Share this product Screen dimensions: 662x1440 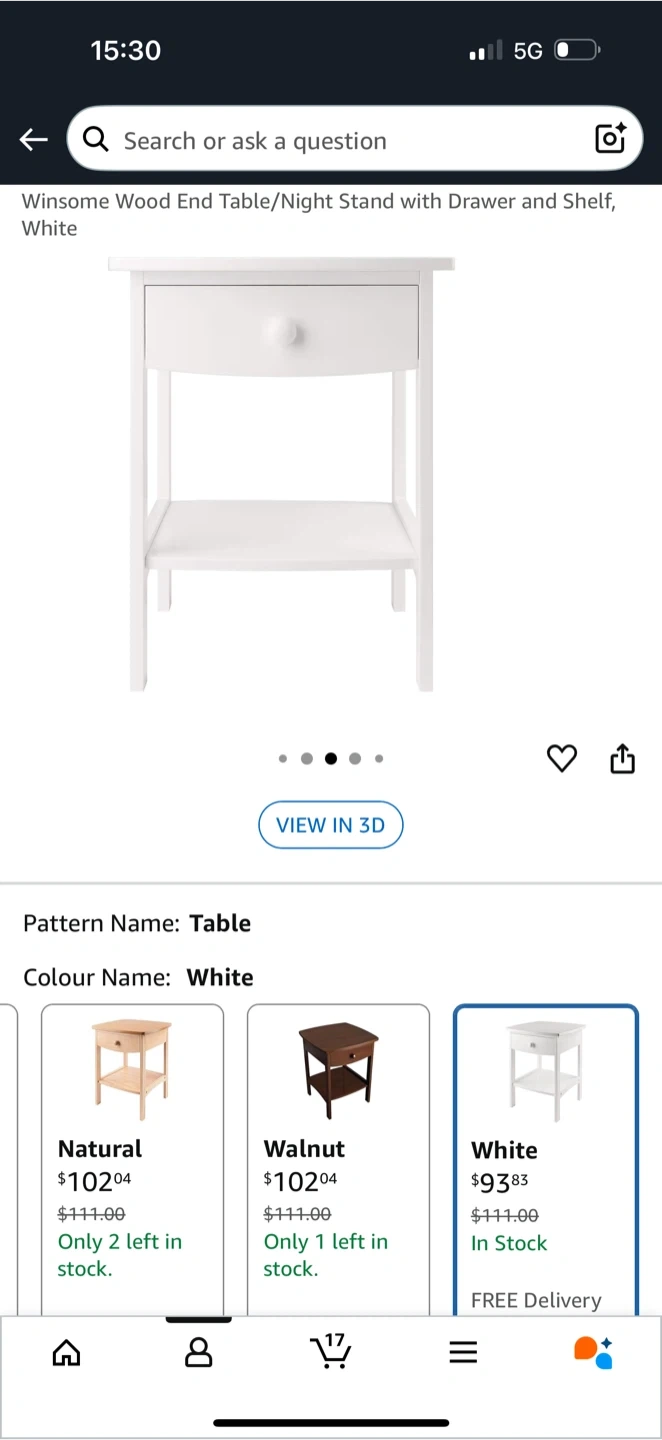point(622,759)
